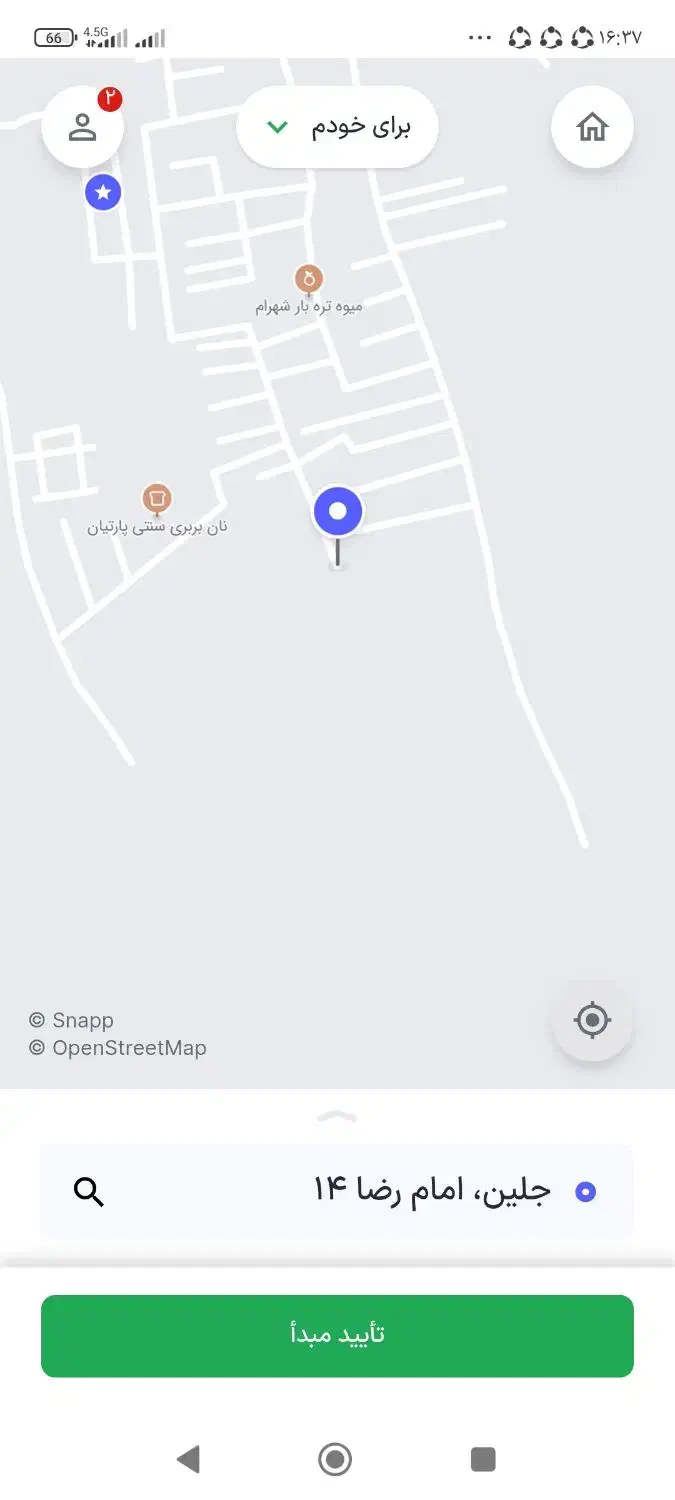Tap the starred favorite place marker
The image size is (675, 1500).
coord(103,192)
